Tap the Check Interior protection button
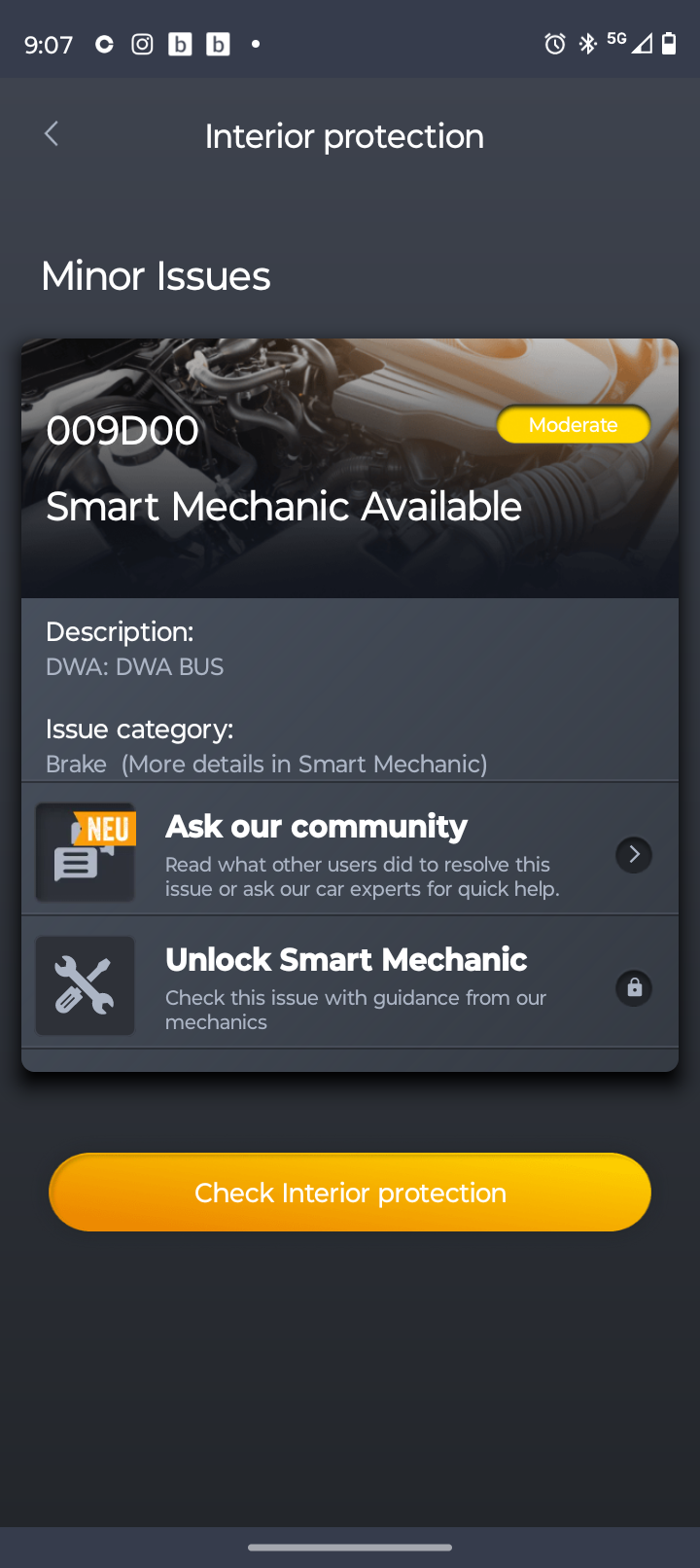This screenshot has width=700, height=1568. point(350,1193)
